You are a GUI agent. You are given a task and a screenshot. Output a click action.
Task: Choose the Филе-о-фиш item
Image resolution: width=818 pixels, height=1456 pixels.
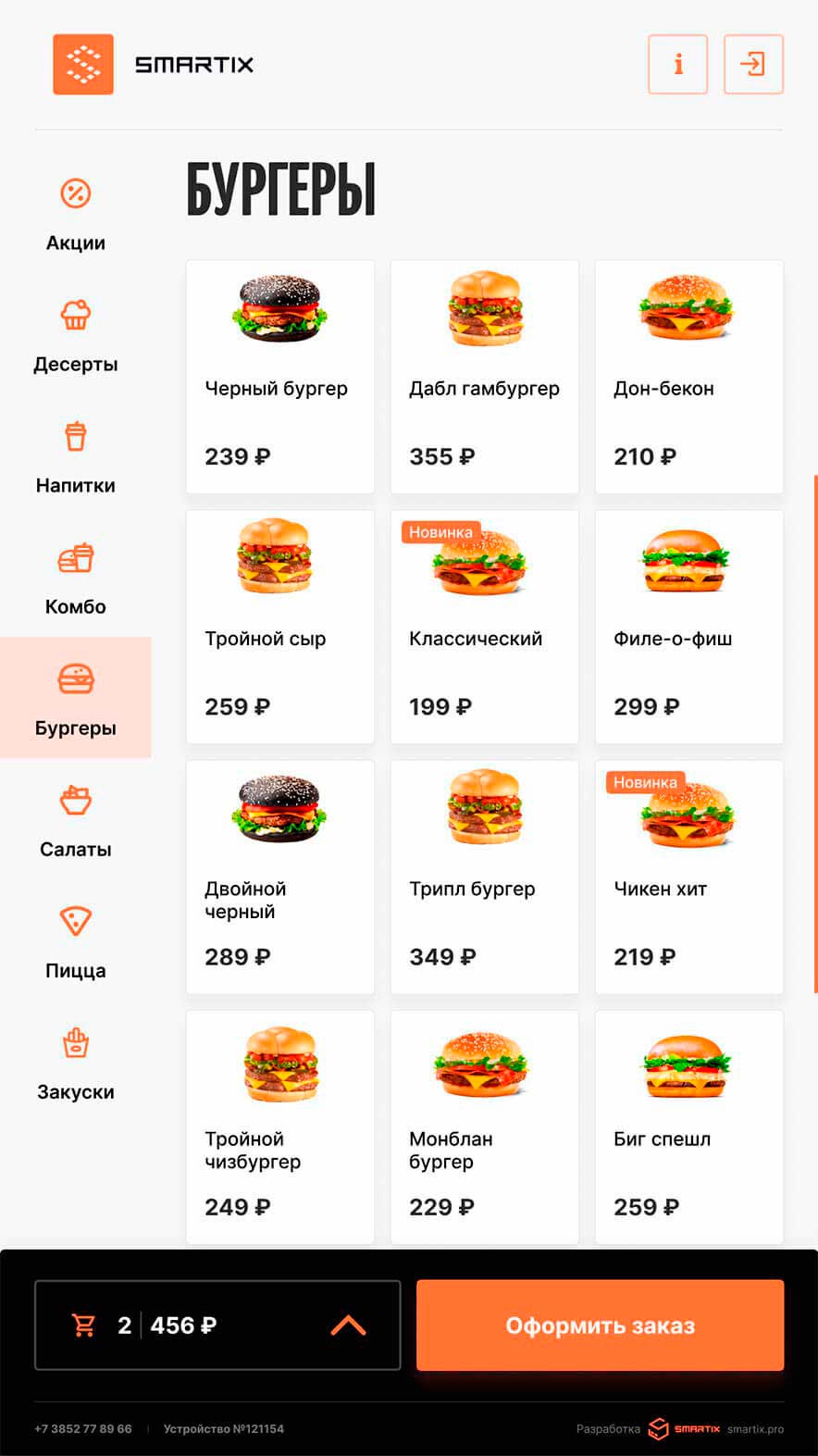pyautogui.click(x=689, y=626)
